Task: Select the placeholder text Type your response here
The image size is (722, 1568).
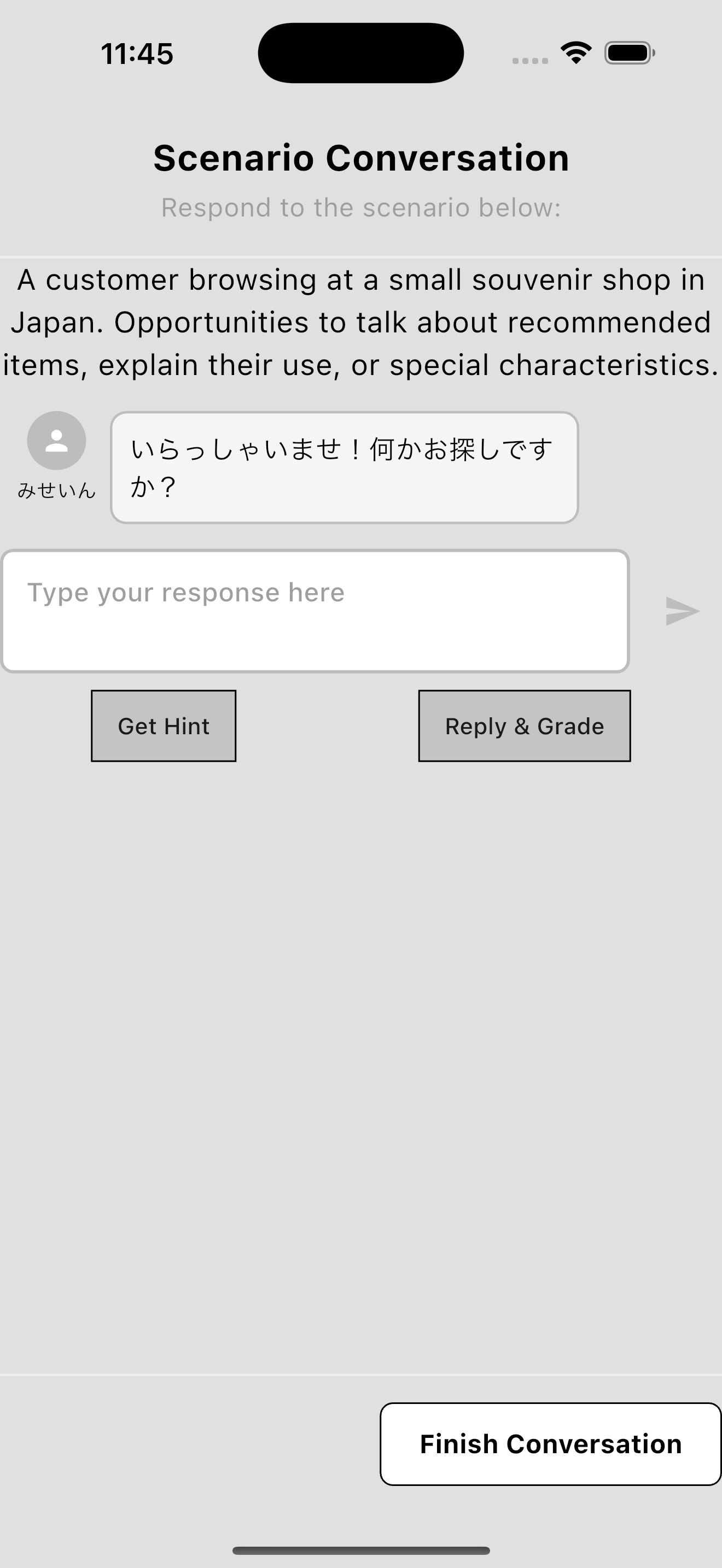Action: click(x=187, y=592)
